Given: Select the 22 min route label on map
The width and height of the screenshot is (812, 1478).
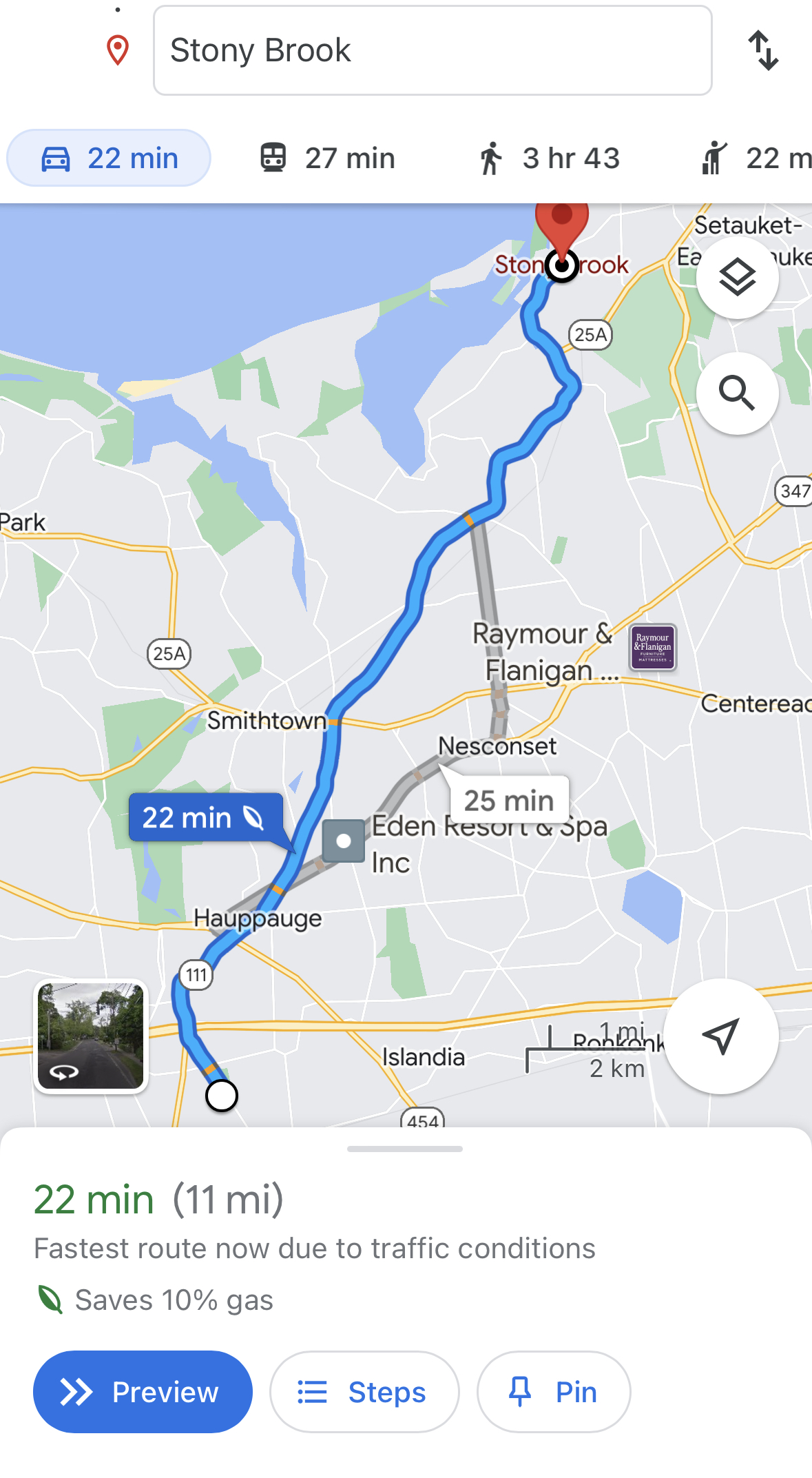Looking at the screenshot, I should tap(205, 817).
